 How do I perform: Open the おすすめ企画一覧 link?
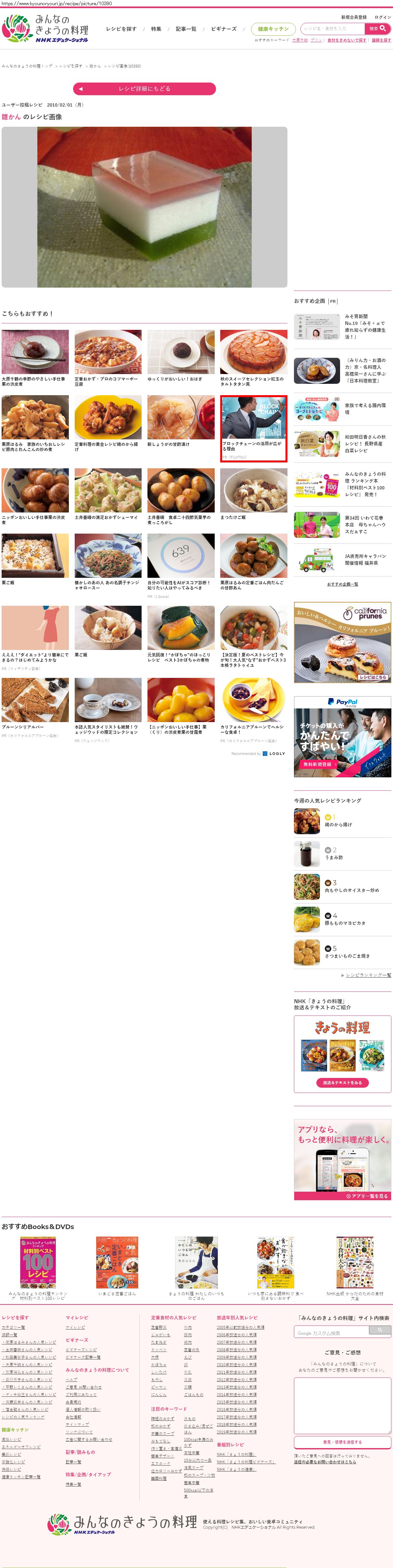(343, 584)
